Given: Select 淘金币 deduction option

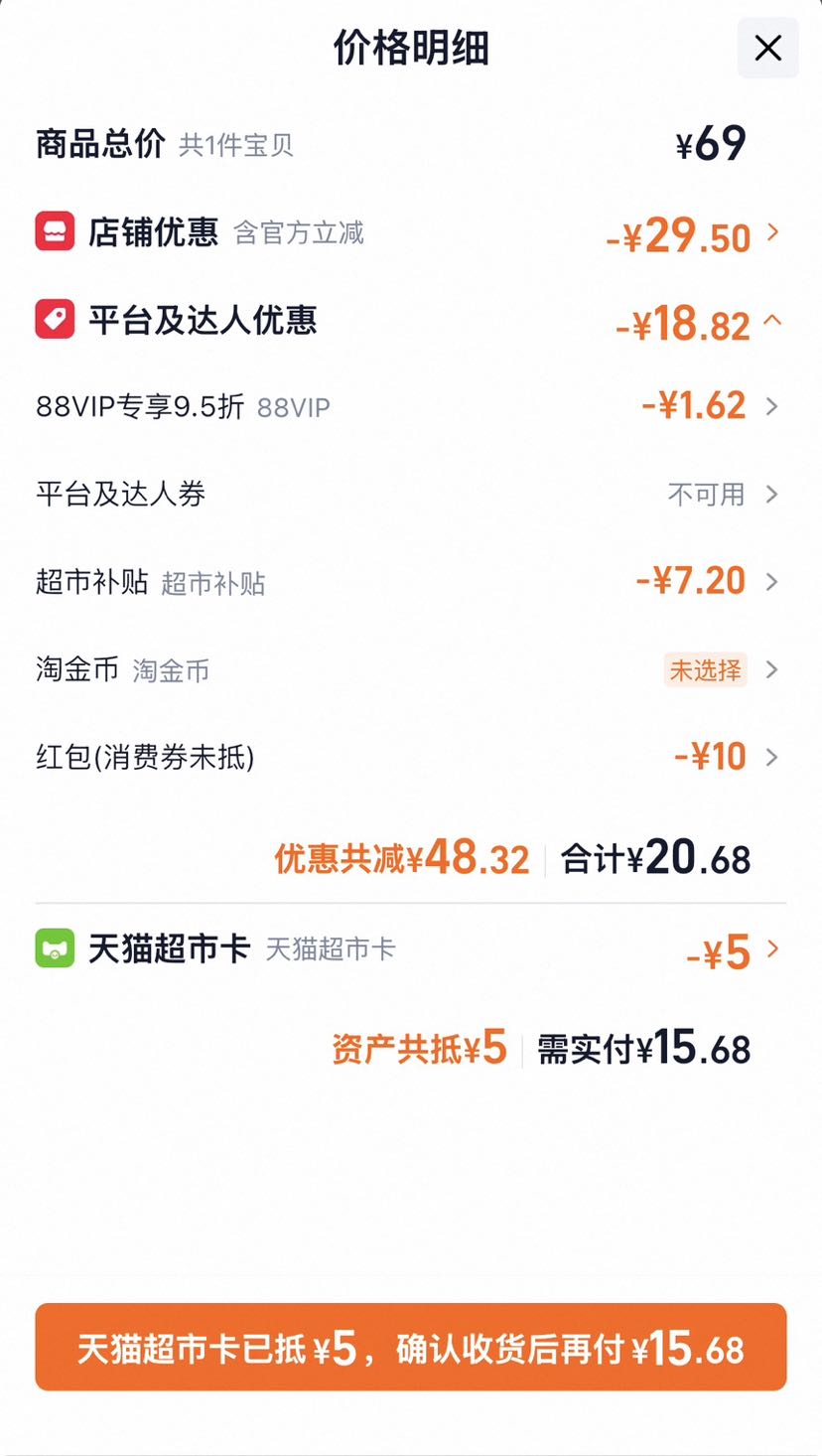Looking at the screenshot, I should pyautogui.click(x=410, y=669).
